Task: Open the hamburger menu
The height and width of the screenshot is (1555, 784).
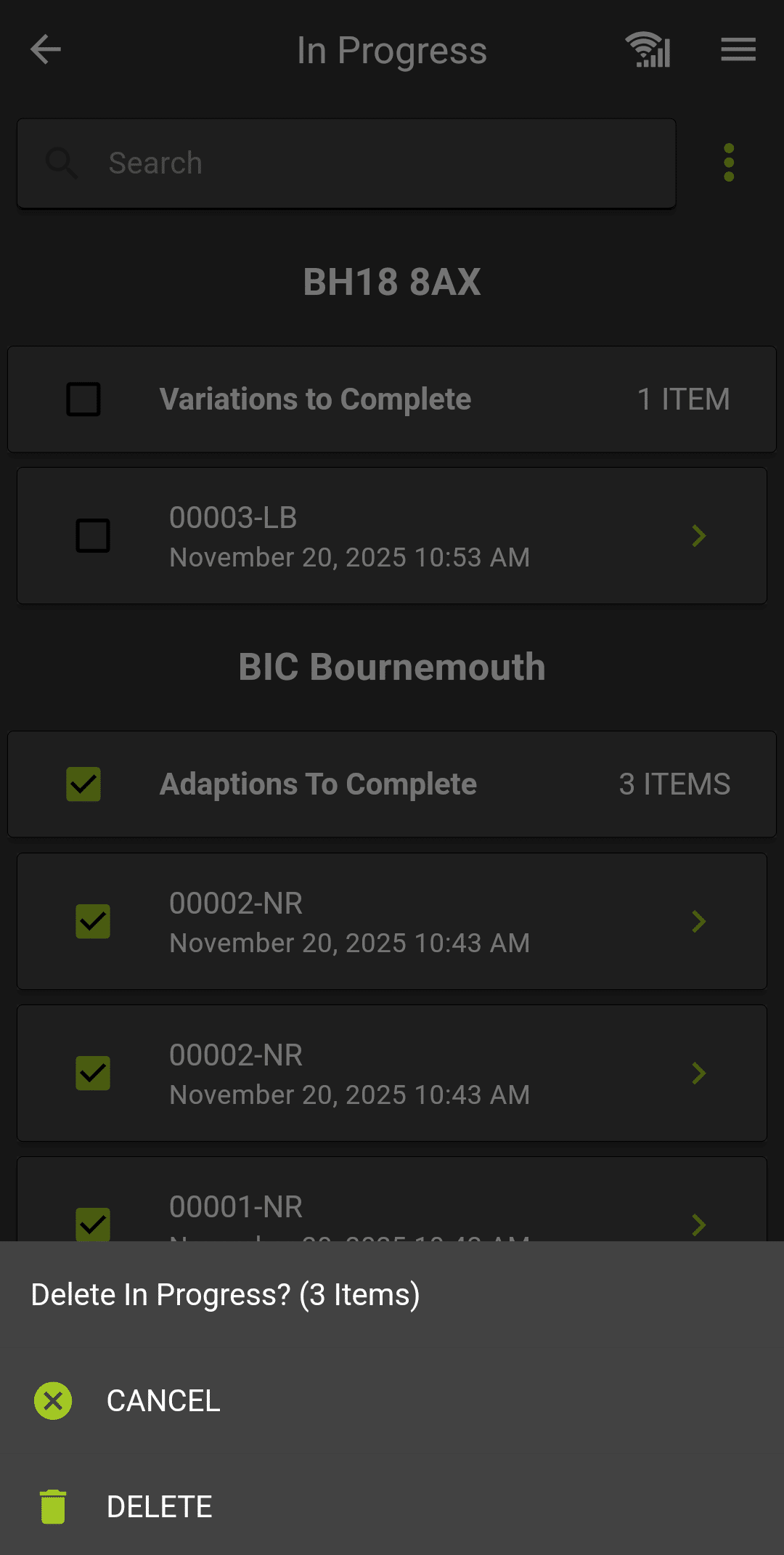Action: (x=738, y=50)
